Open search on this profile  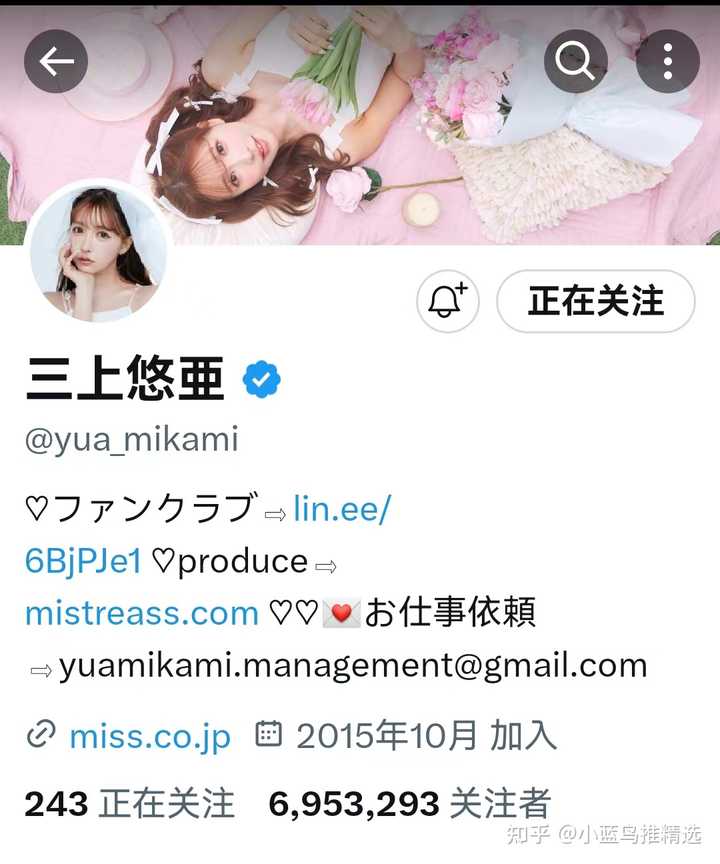[575, 62]
